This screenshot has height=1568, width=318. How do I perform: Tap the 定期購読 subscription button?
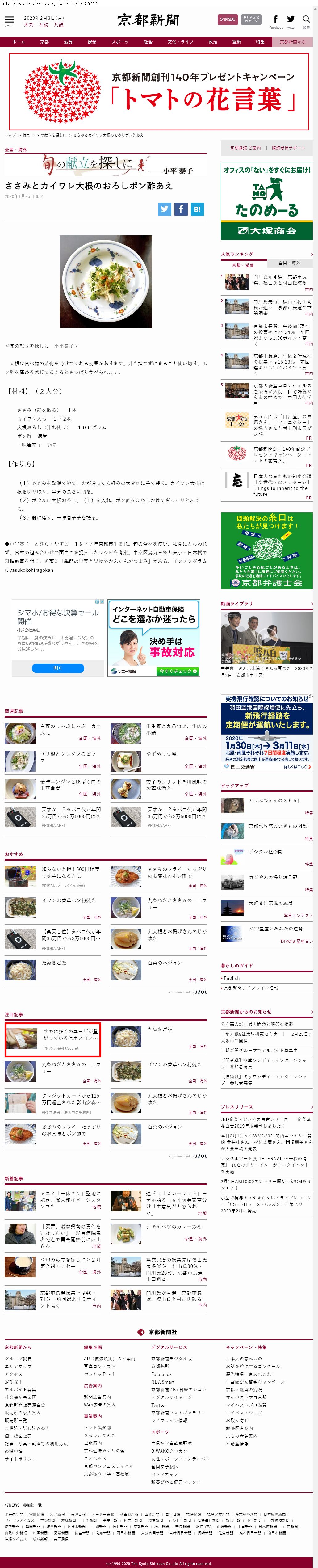[x=228, y=19]
